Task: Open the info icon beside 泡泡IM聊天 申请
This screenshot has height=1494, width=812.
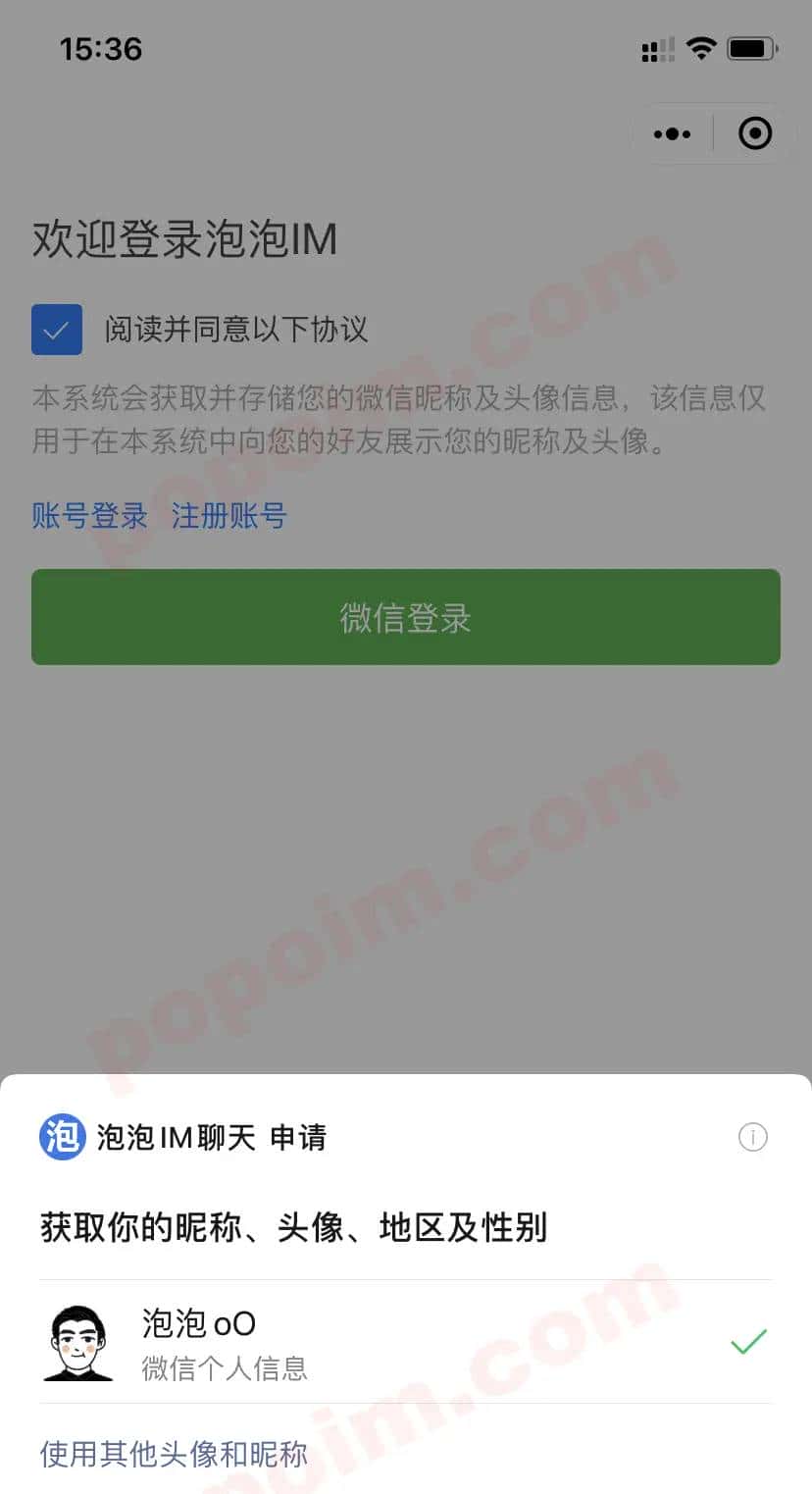Action: 752,1137
